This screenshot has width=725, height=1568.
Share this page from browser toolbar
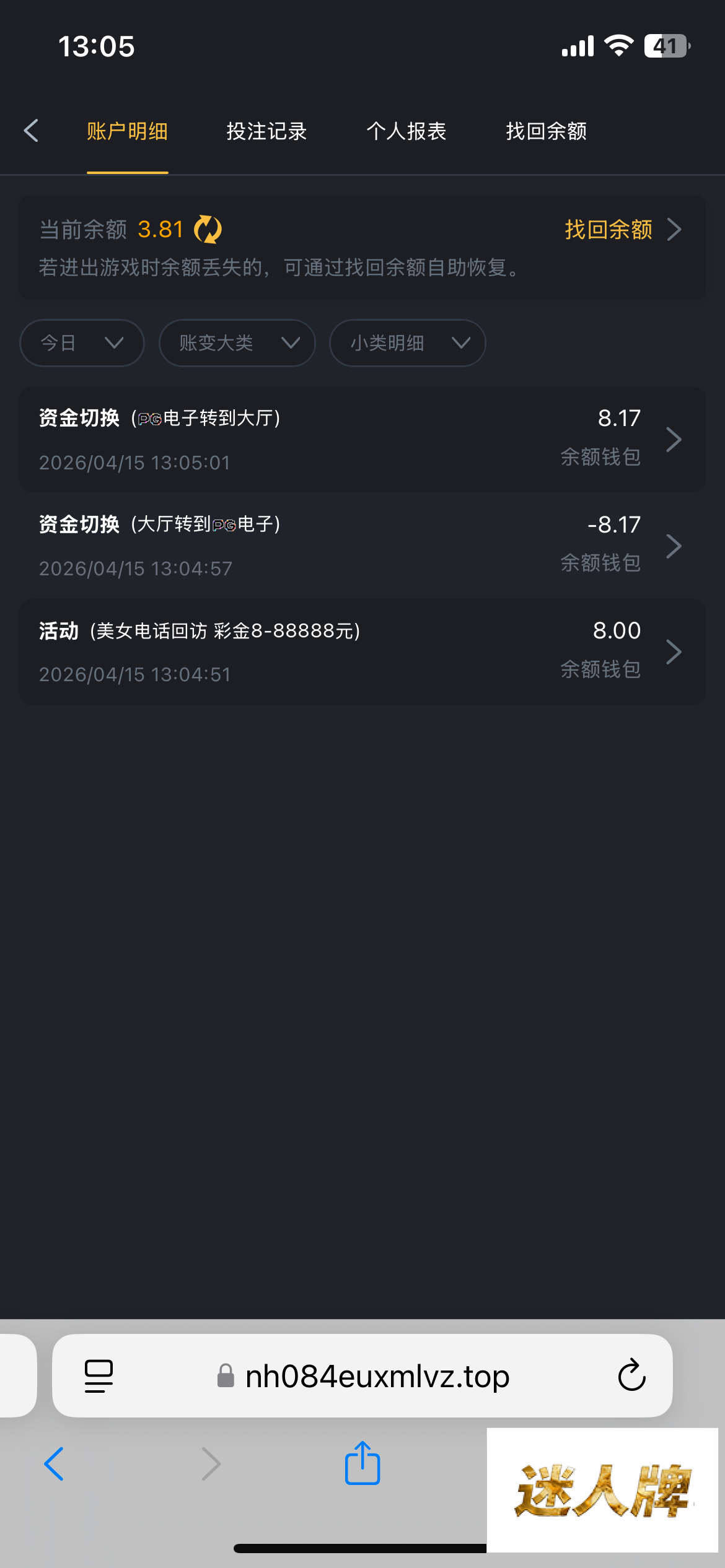[362, 1464]
